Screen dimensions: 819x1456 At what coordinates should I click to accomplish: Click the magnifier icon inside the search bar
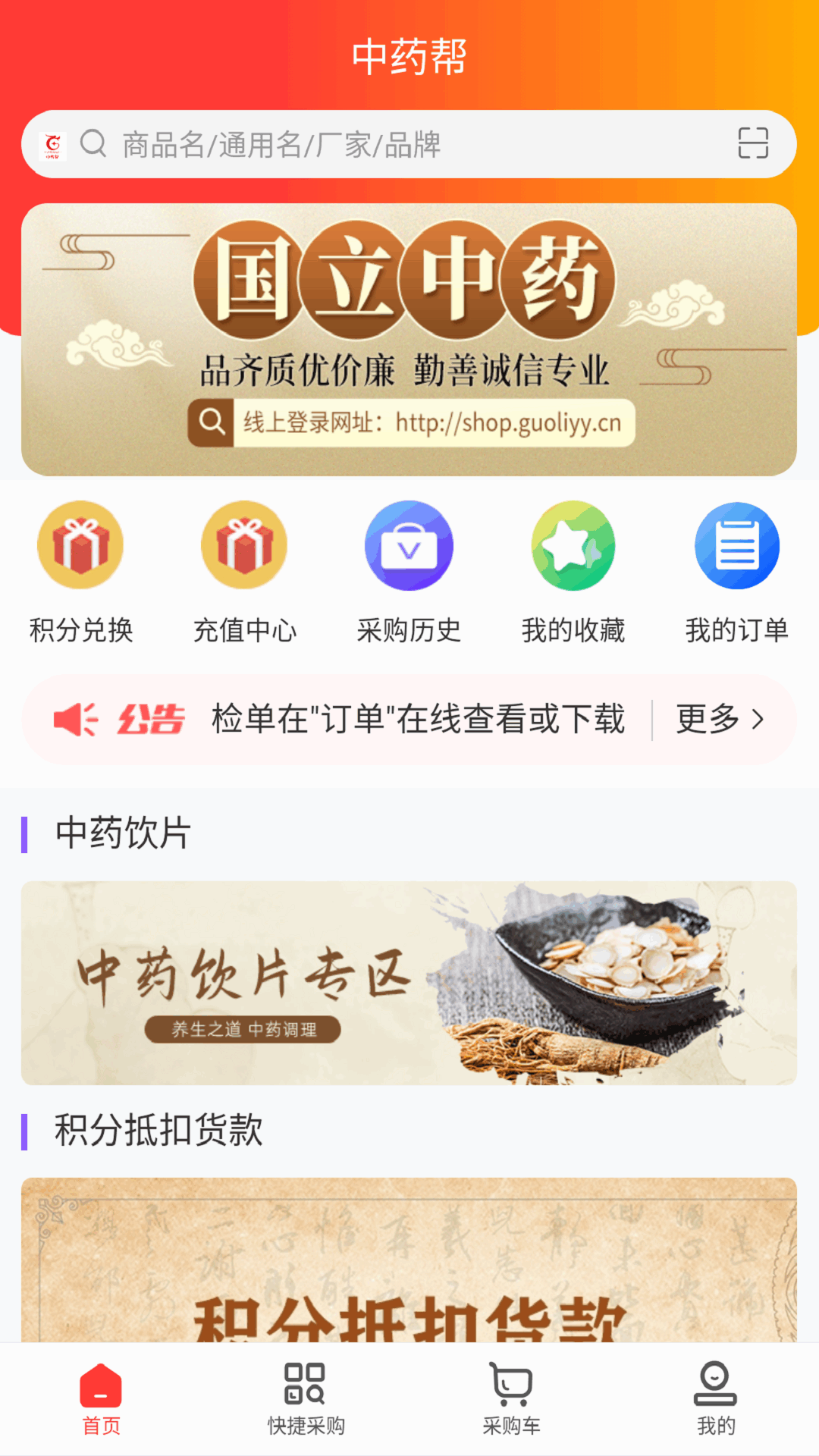(93, 145)
